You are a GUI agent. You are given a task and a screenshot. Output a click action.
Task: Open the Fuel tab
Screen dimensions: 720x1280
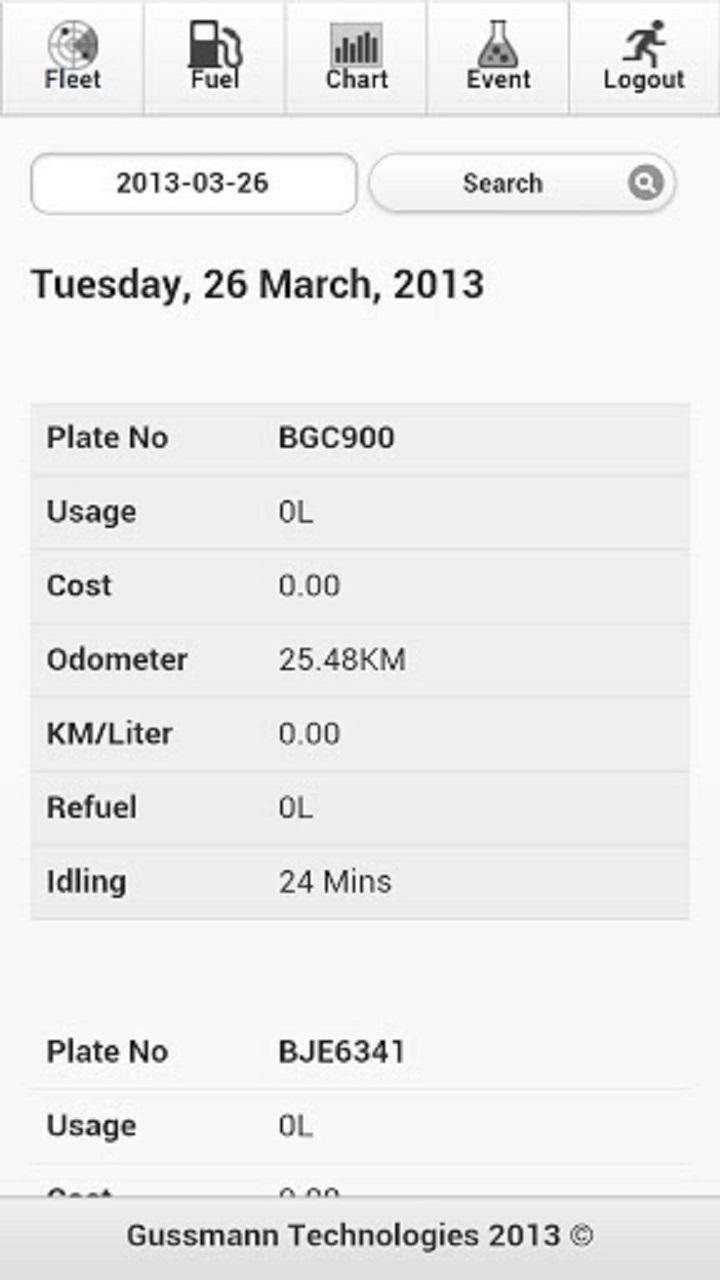point(215,58)
